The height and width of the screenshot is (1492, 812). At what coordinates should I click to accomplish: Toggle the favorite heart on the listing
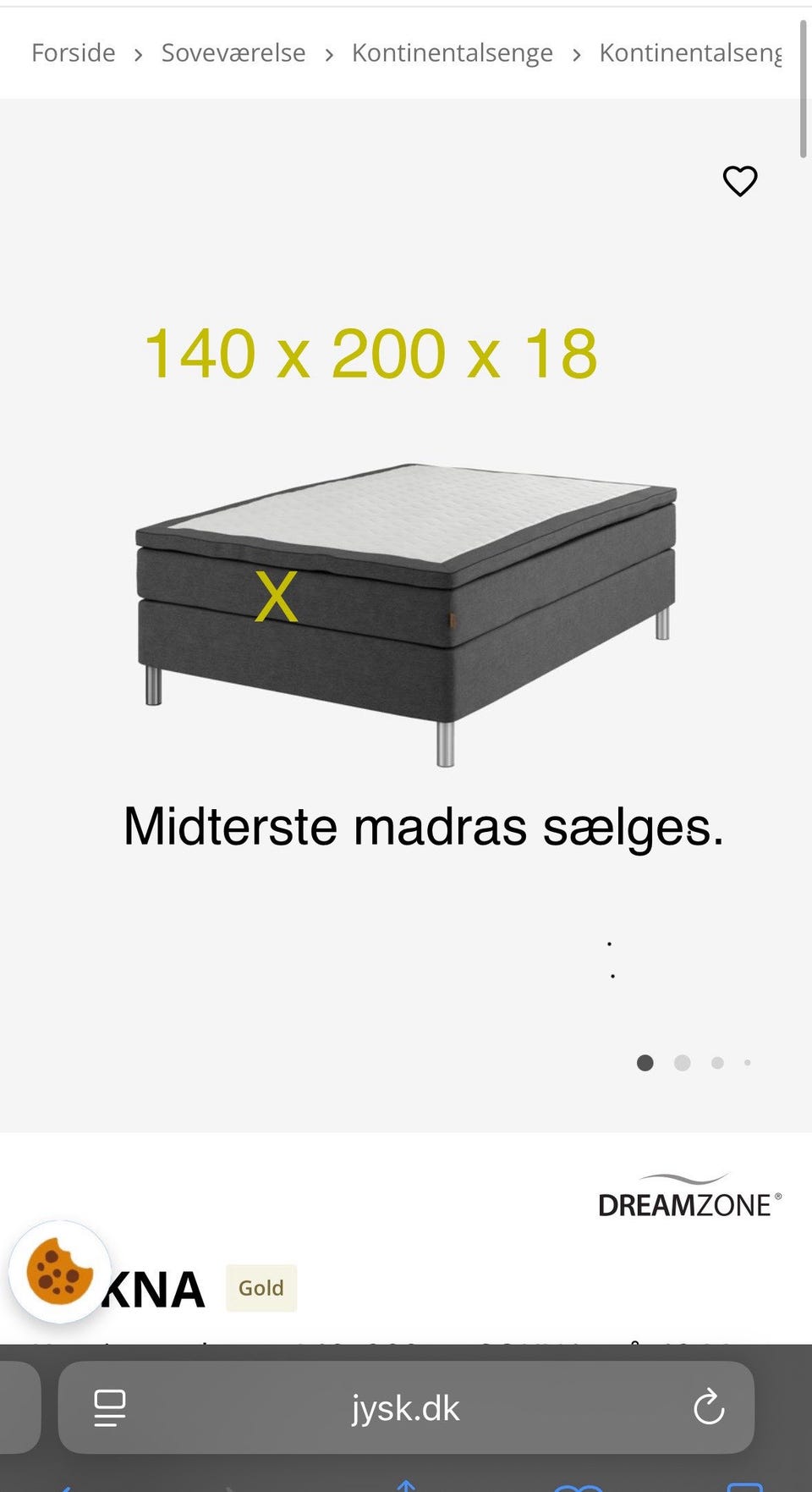click(740, 181)
